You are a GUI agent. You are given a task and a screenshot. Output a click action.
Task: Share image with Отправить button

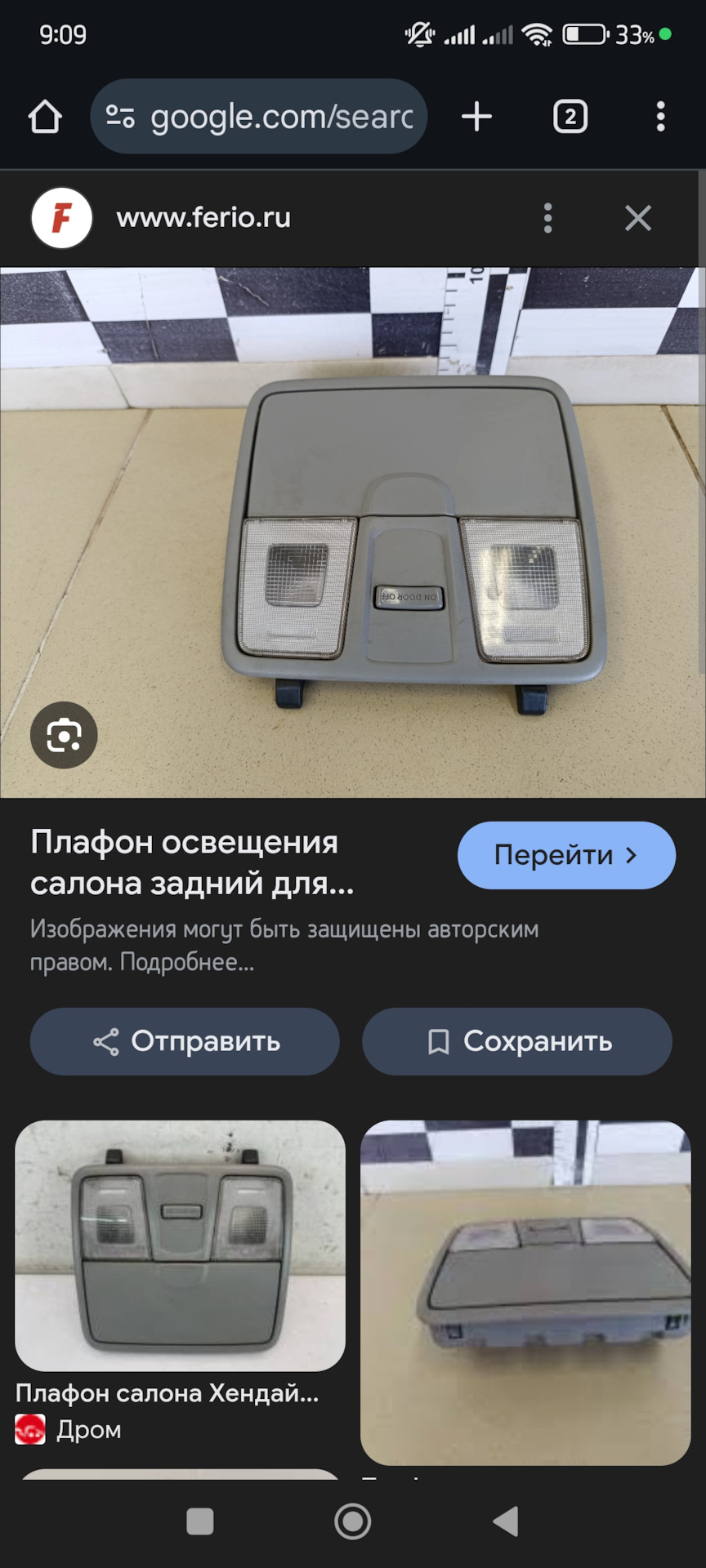pos(185,1041)
